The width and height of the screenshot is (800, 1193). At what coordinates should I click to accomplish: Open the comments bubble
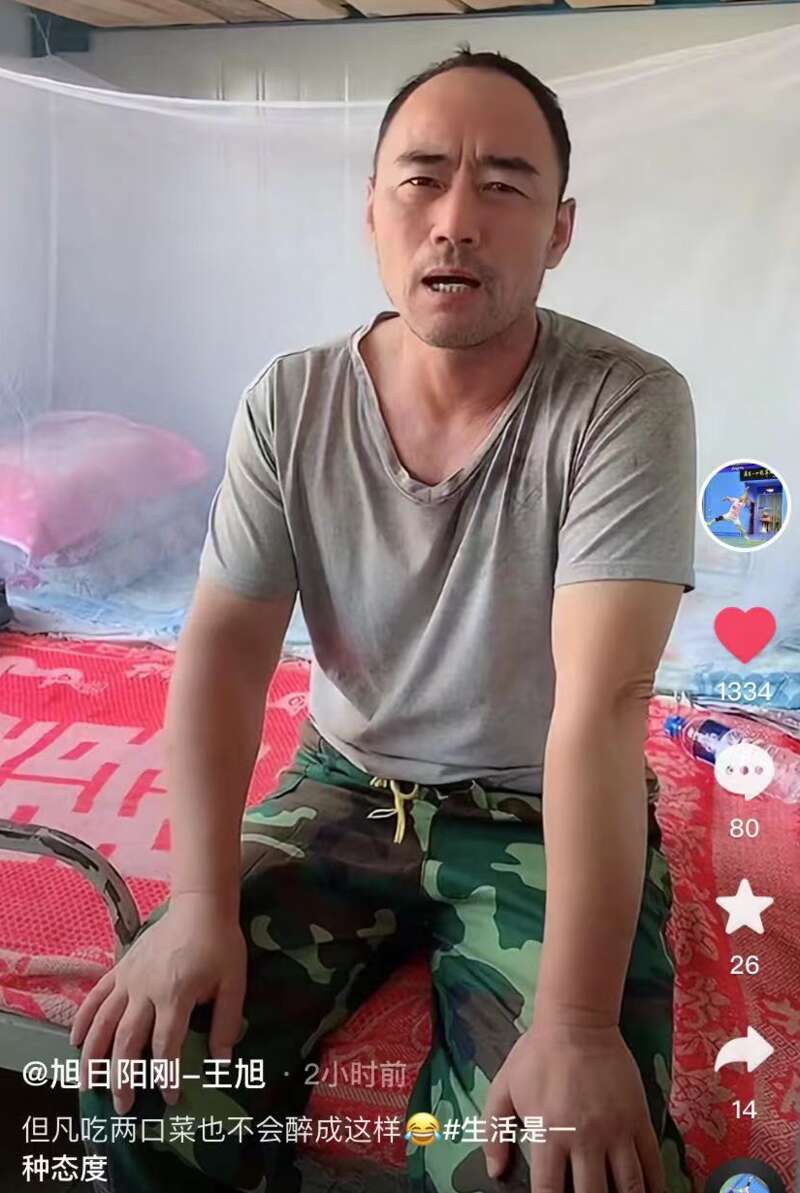point(744,772)
